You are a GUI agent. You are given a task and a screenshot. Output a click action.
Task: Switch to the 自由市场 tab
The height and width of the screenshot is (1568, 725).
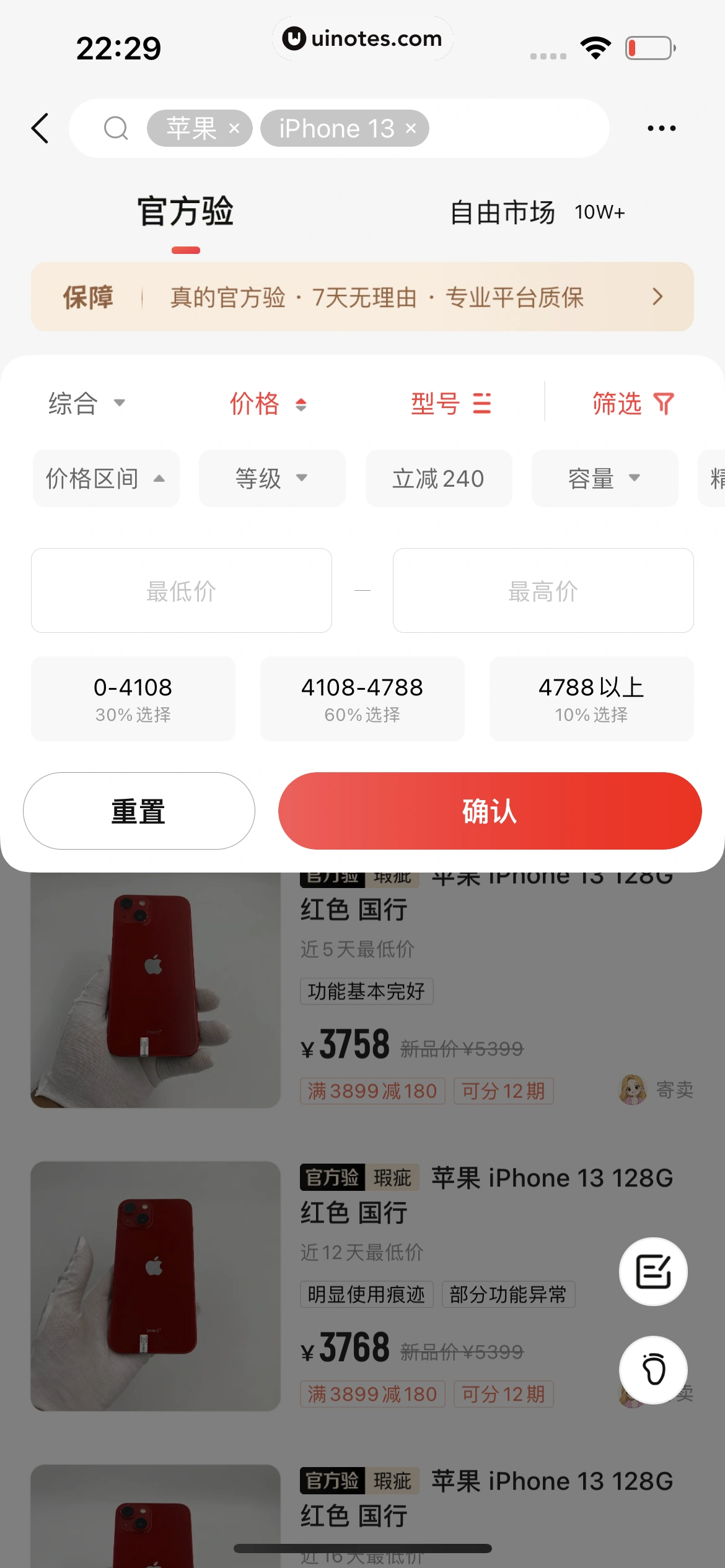point(503,212)
